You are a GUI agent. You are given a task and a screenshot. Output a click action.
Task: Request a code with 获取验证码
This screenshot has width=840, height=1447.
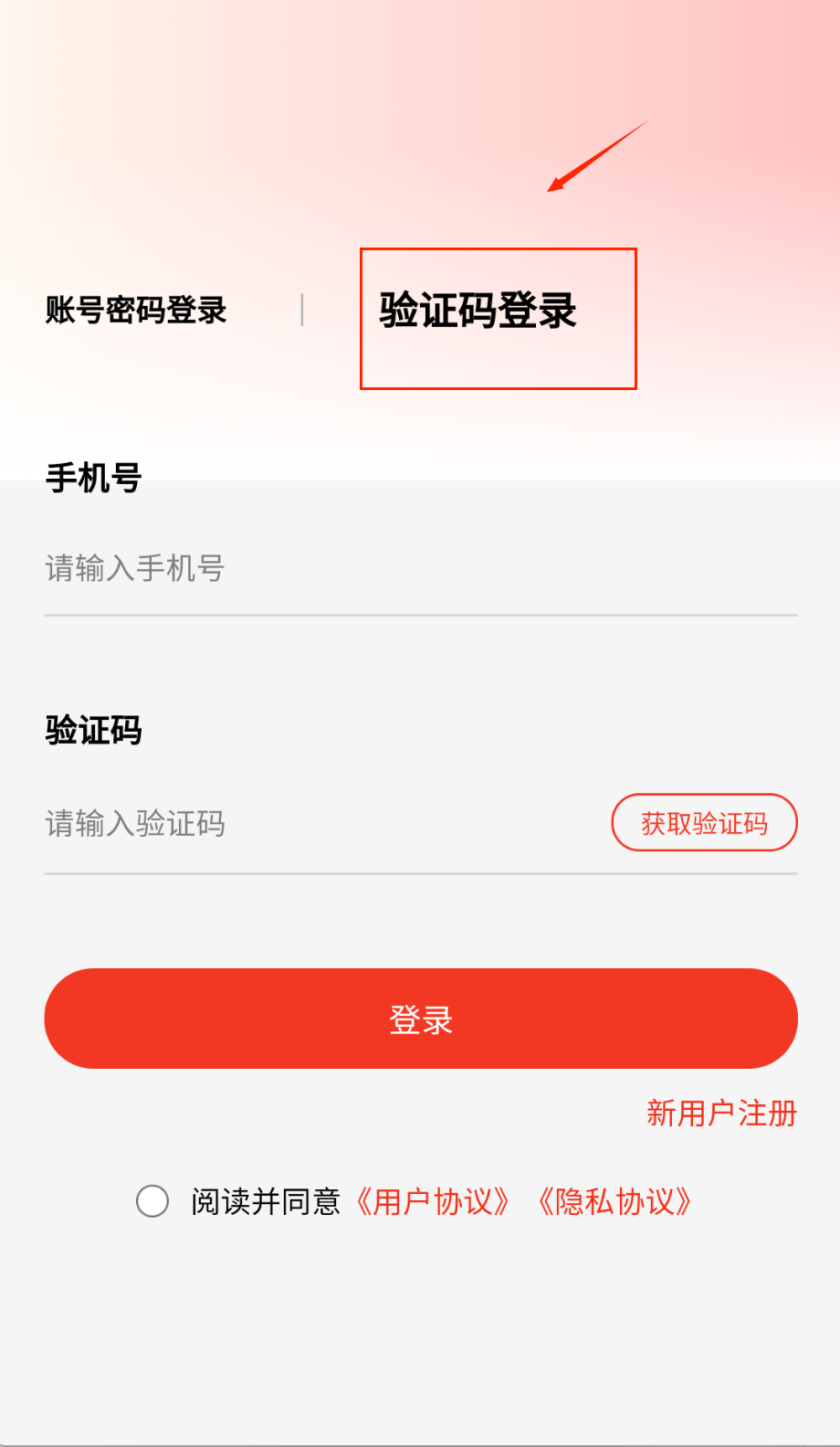coord(704,823)
